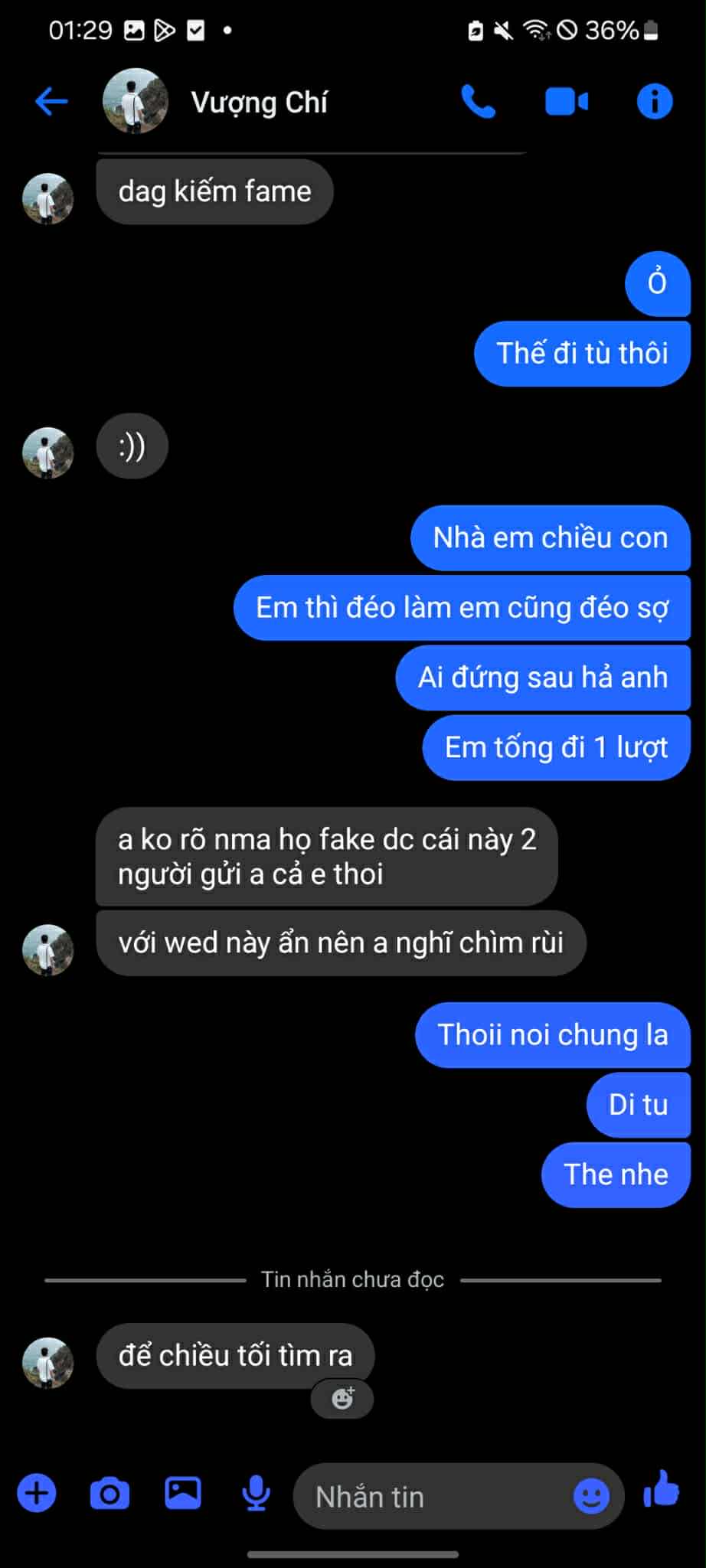This screenshot has height=1568, width=706.
Task: Open Vượng Chí's profile from the header
Action: [259, 102]
